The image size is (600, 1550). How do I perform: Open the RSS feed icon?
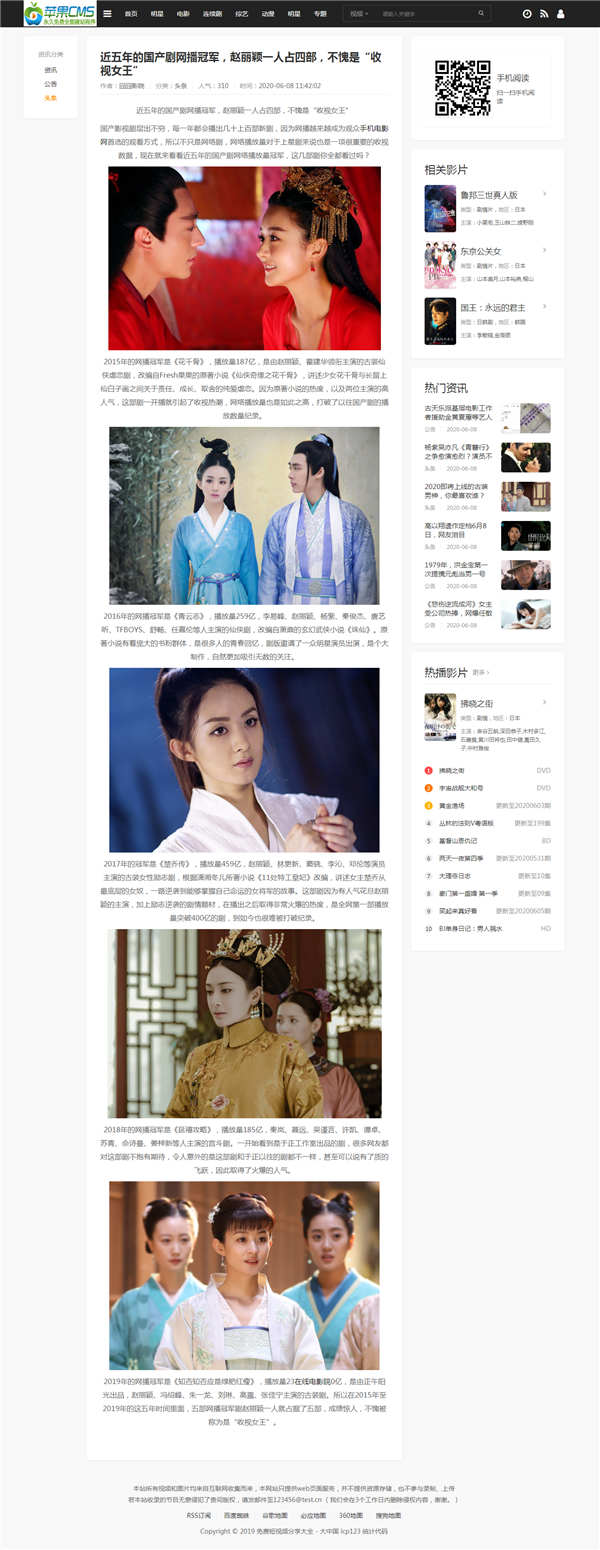coord(544,14)
